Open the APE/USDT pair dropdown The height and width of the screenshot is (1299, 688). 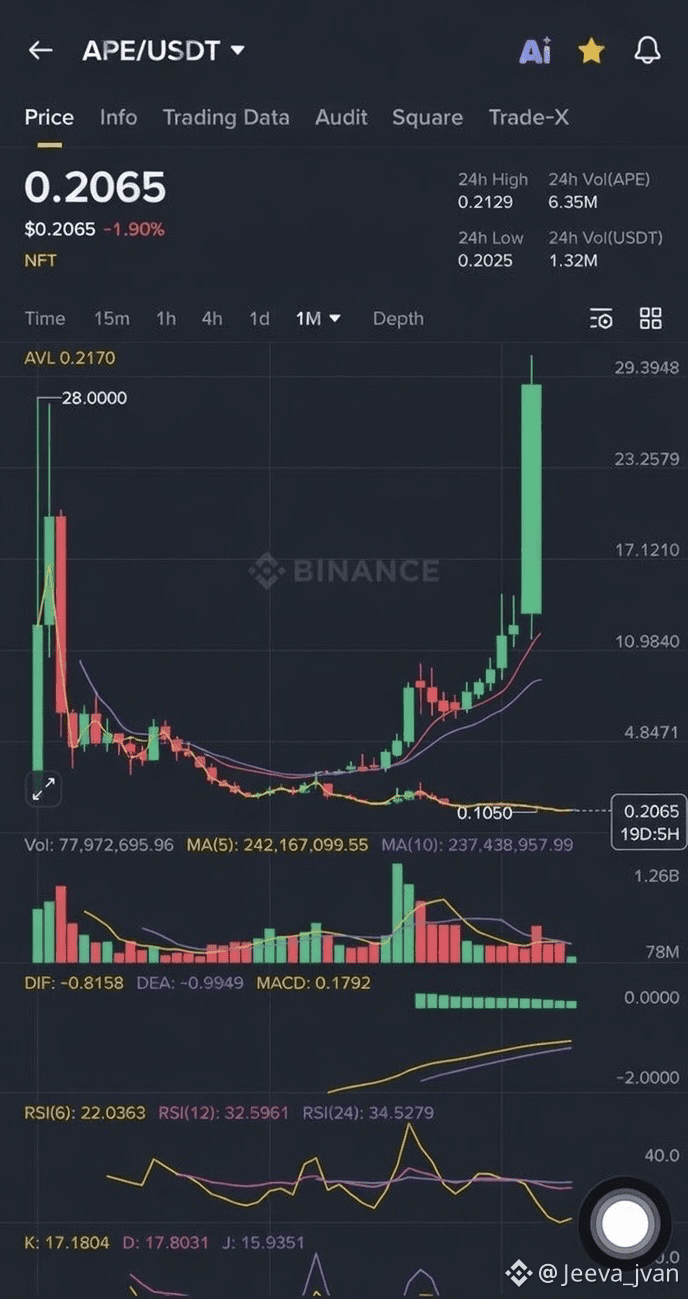click(x=237, y=50)
